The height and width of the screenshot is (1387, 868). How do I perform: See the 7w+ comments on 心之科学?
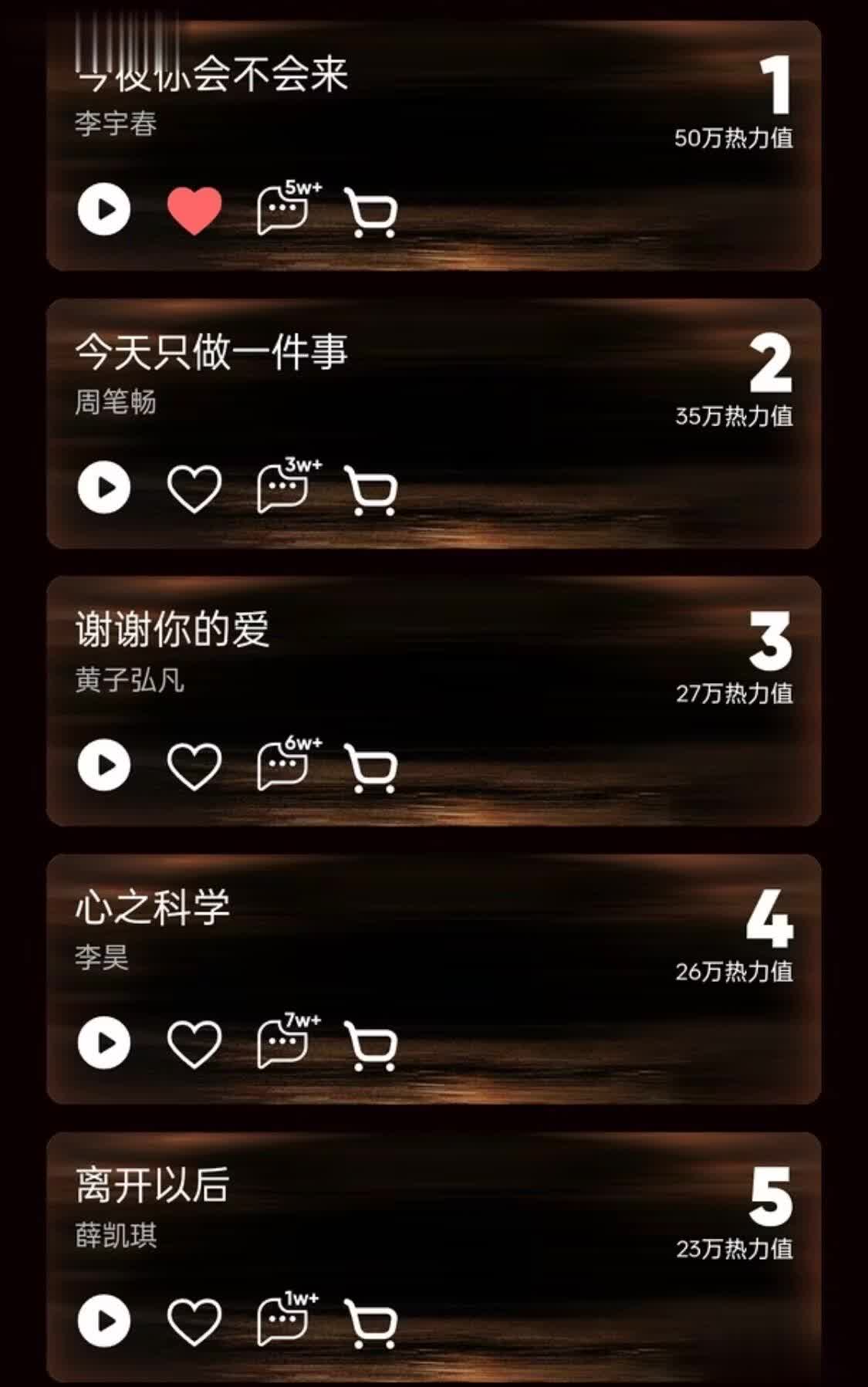click(x=282, y=1044)
